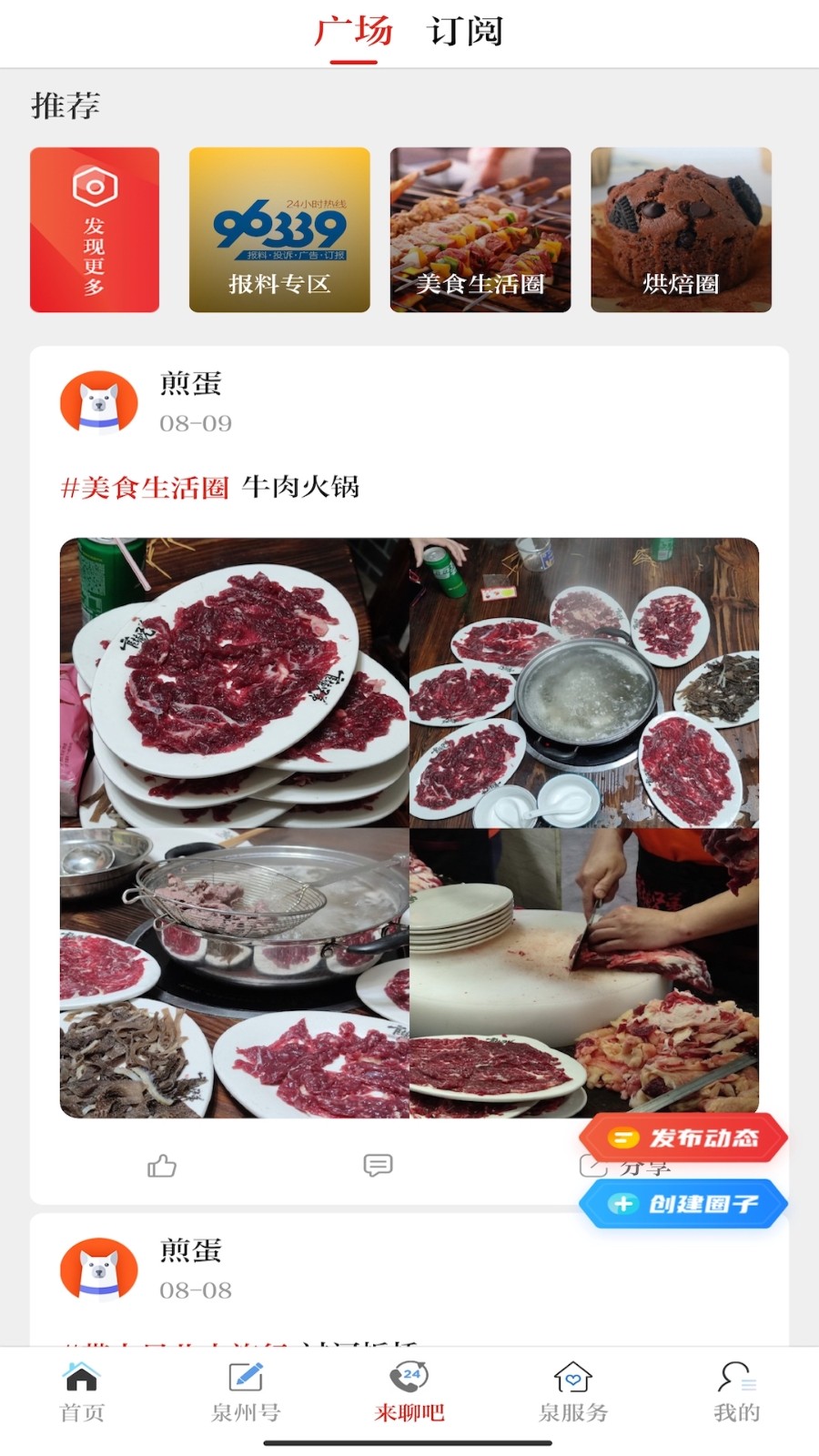
Task: Open the #美食生活圈 hashtag link
Action: 145,488
